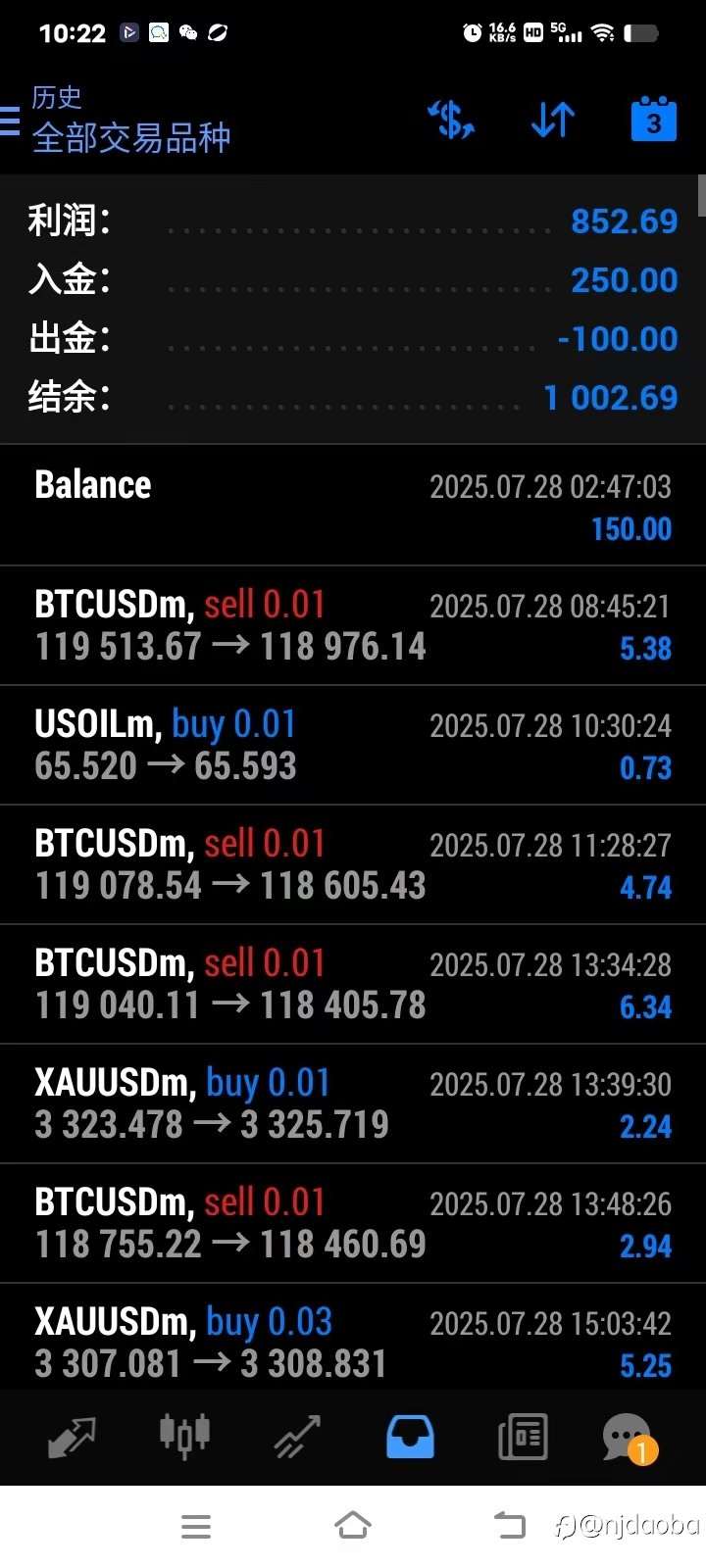Switch to the Trade tab
The height and width of the screenshot is (1568, 706).
297,1438
